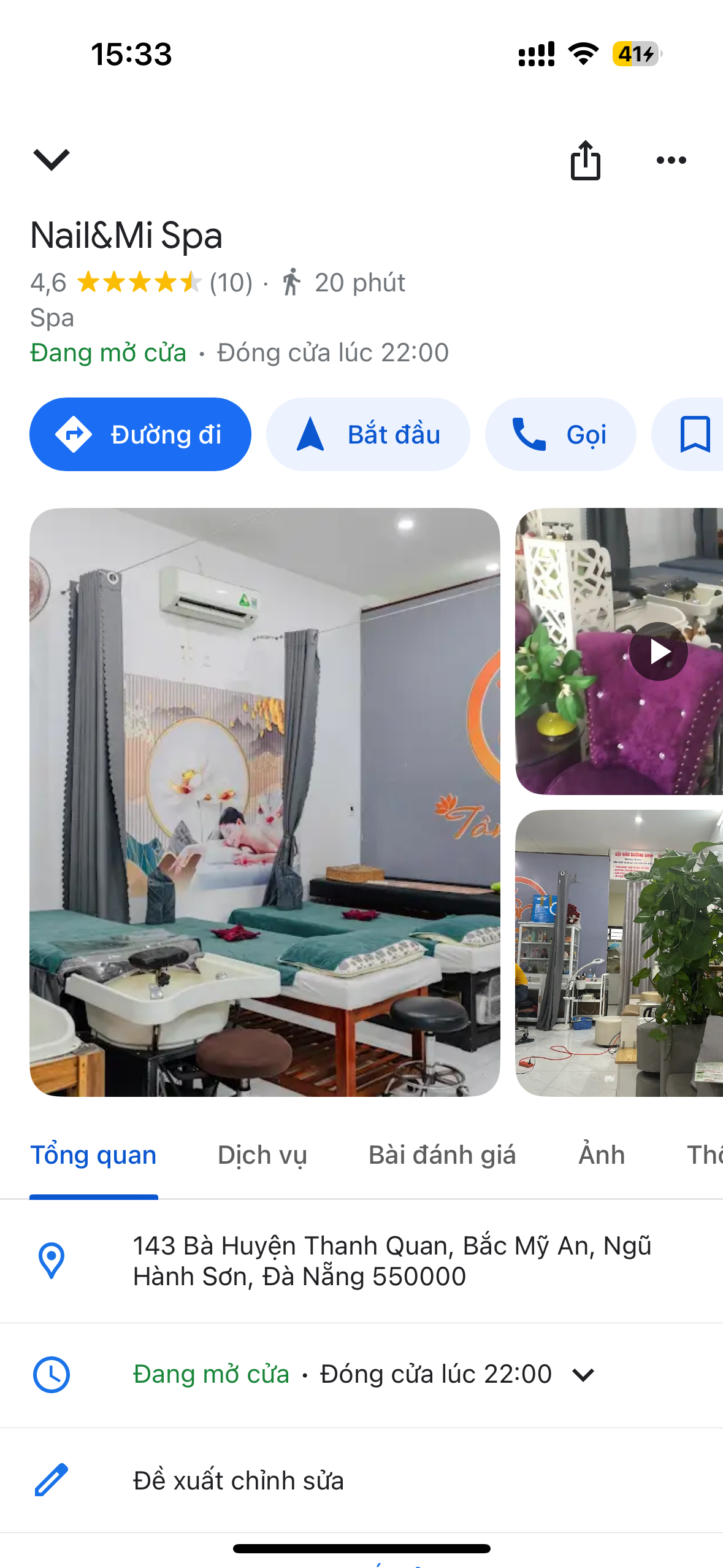Switch to the Dịch vụ tab
Viewport: 723px width, 1568px height.
[262, 1155]
